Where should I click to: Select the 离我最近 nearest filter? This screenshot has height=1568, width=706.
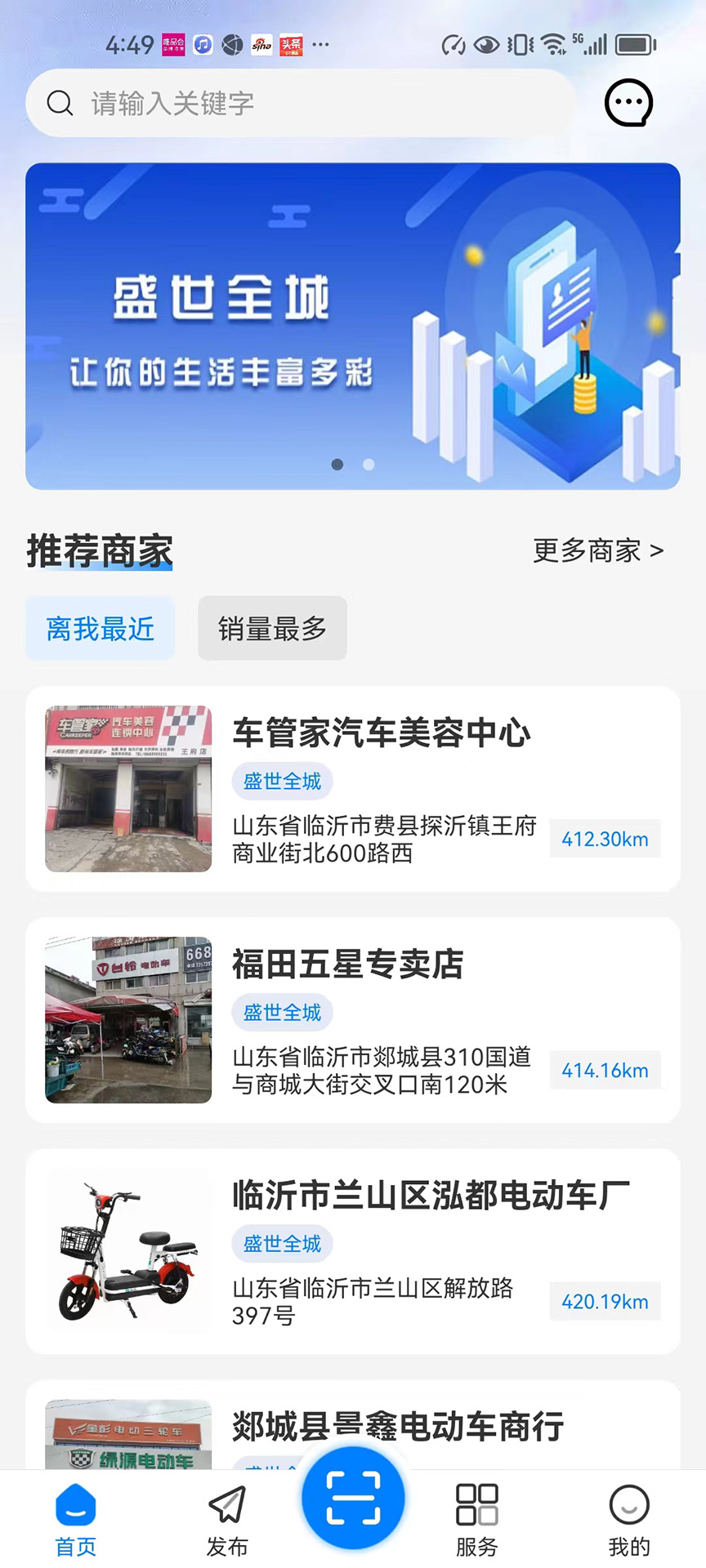(100, 628)
